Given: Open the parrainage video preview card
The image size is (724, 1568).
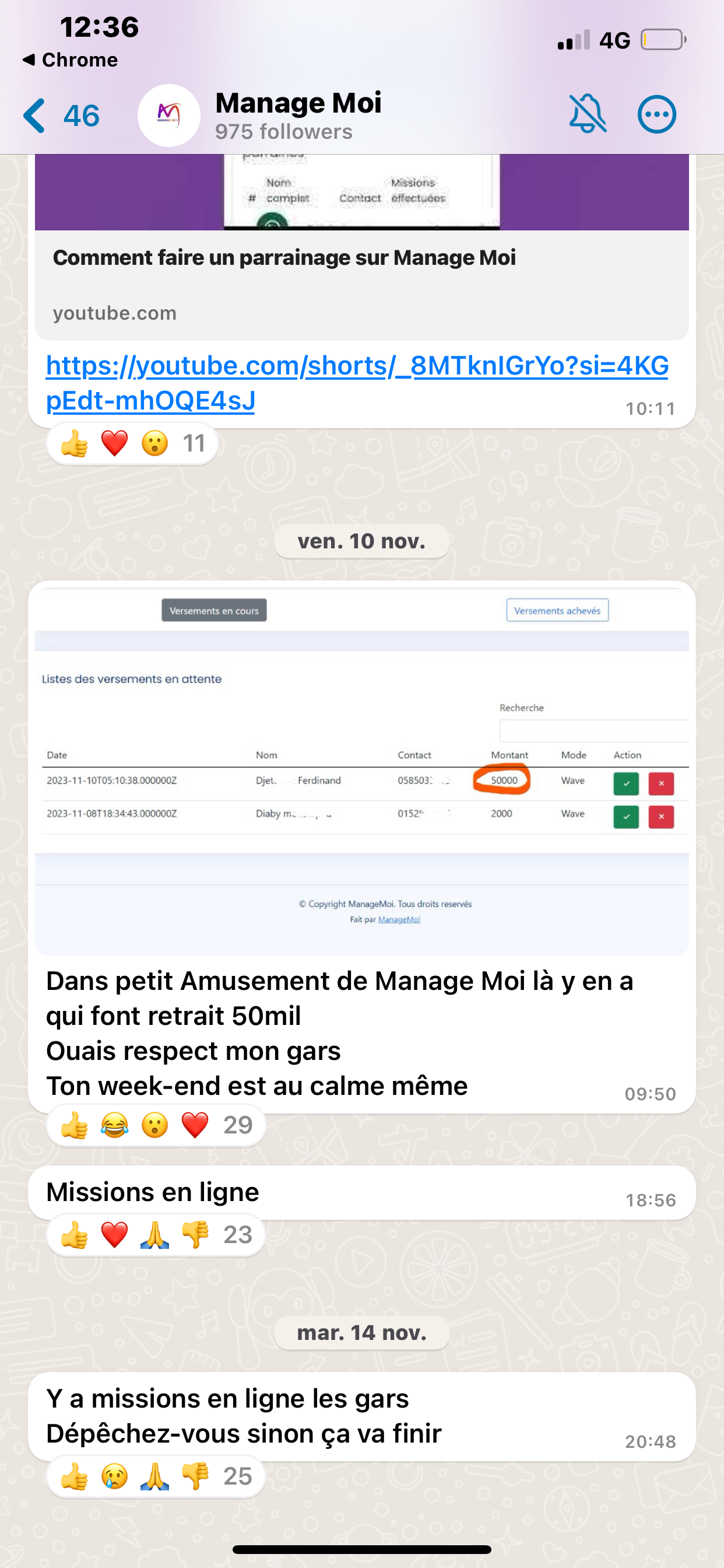Looking at the screenshot, I should (361, 256).
